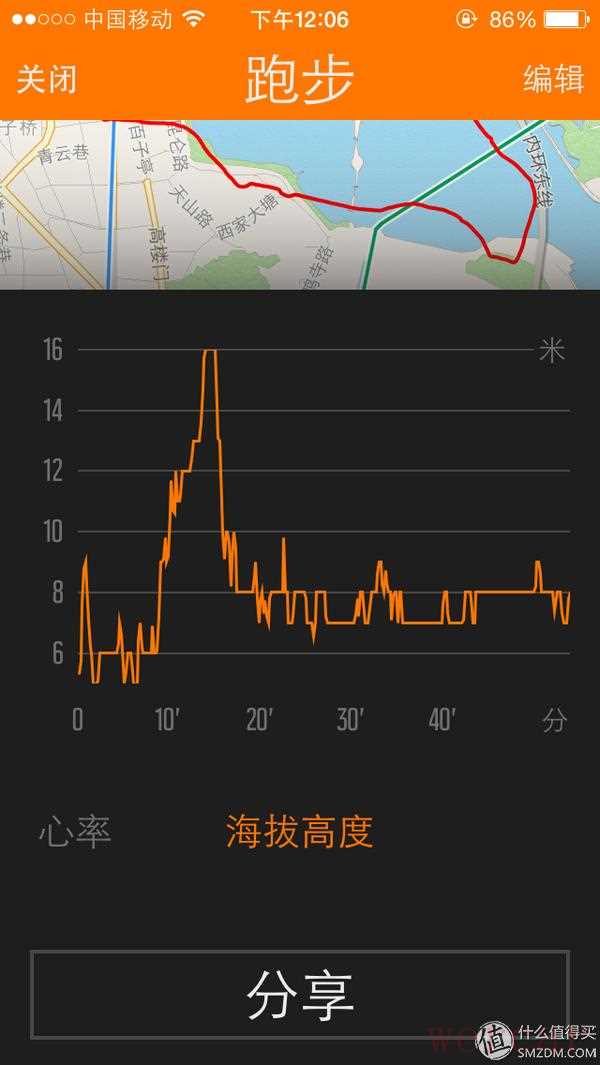Tap the 分享 button to share
600x1065 pixels.
tap(300, 994)
